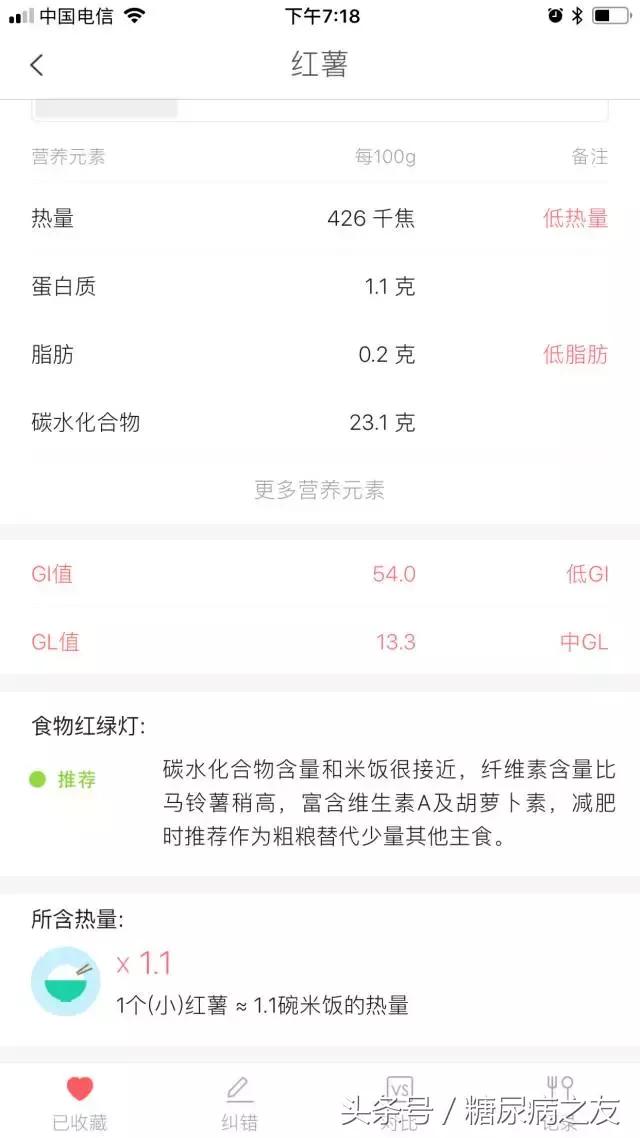Go back from the 红薯 page
This screenshot has width=640, height=1138.
(37, 65)
